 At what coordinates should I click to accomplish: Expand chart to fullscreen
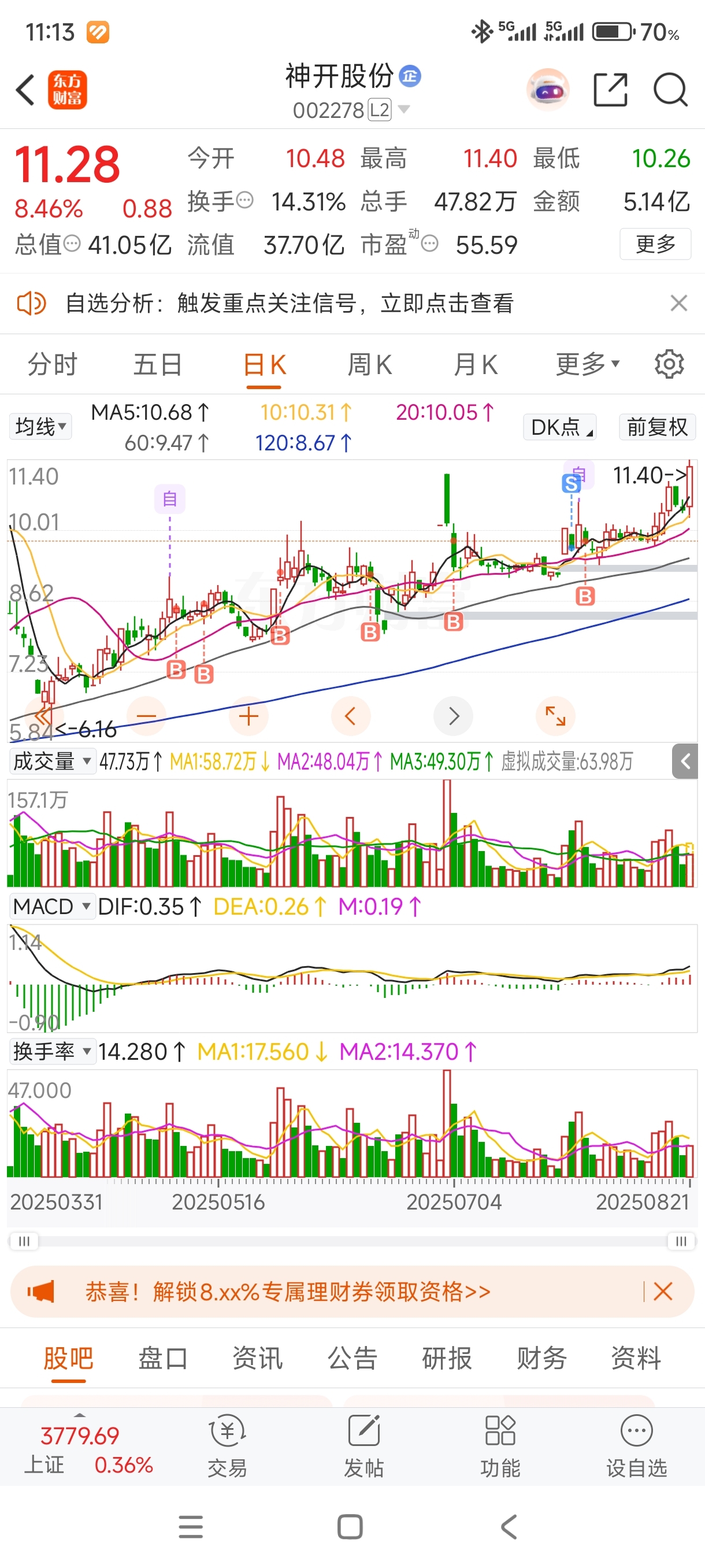pos(555,716)
